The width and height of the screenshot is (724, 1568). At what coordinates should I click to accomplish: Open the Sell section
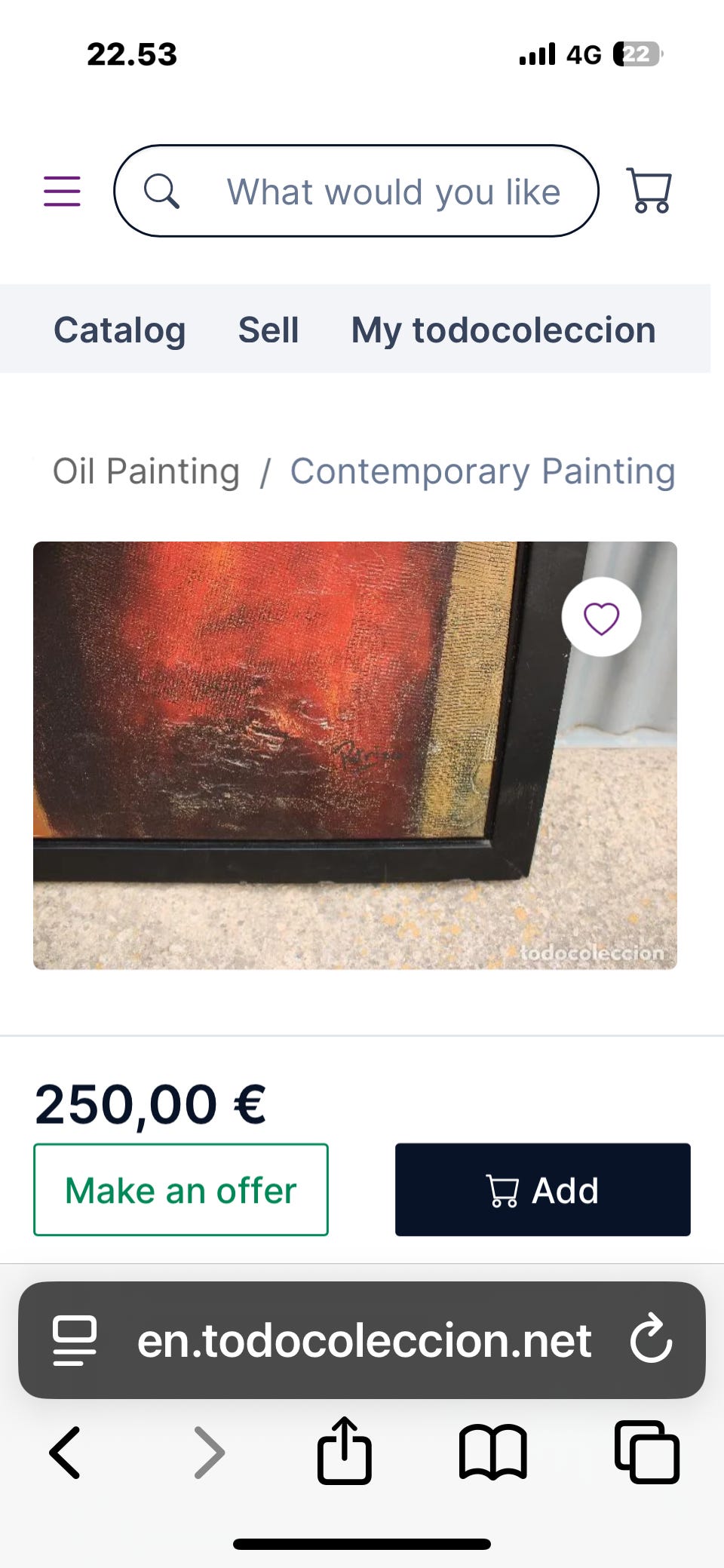click(268, 330)
